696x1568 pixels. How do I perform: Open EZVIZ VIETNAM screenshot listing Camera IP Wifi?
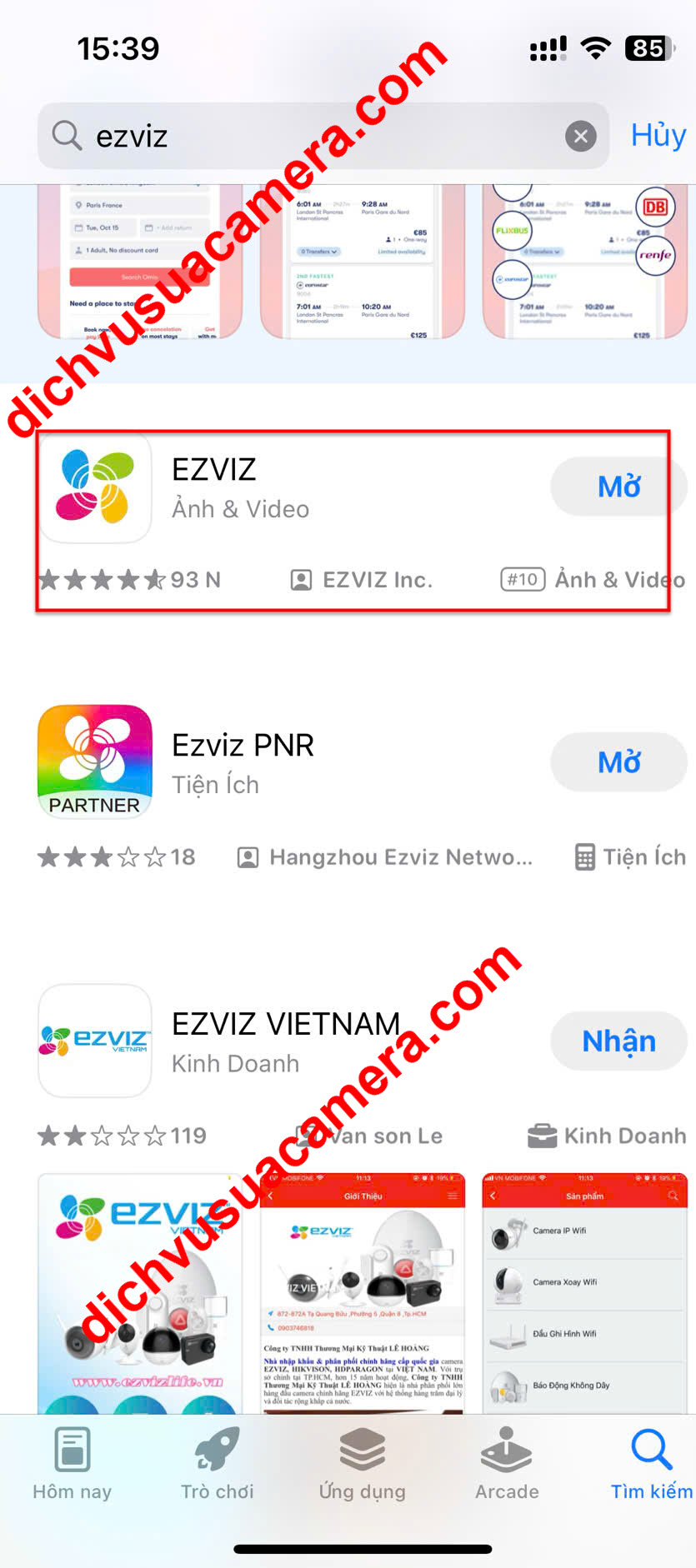click(x=584, y=1293)
